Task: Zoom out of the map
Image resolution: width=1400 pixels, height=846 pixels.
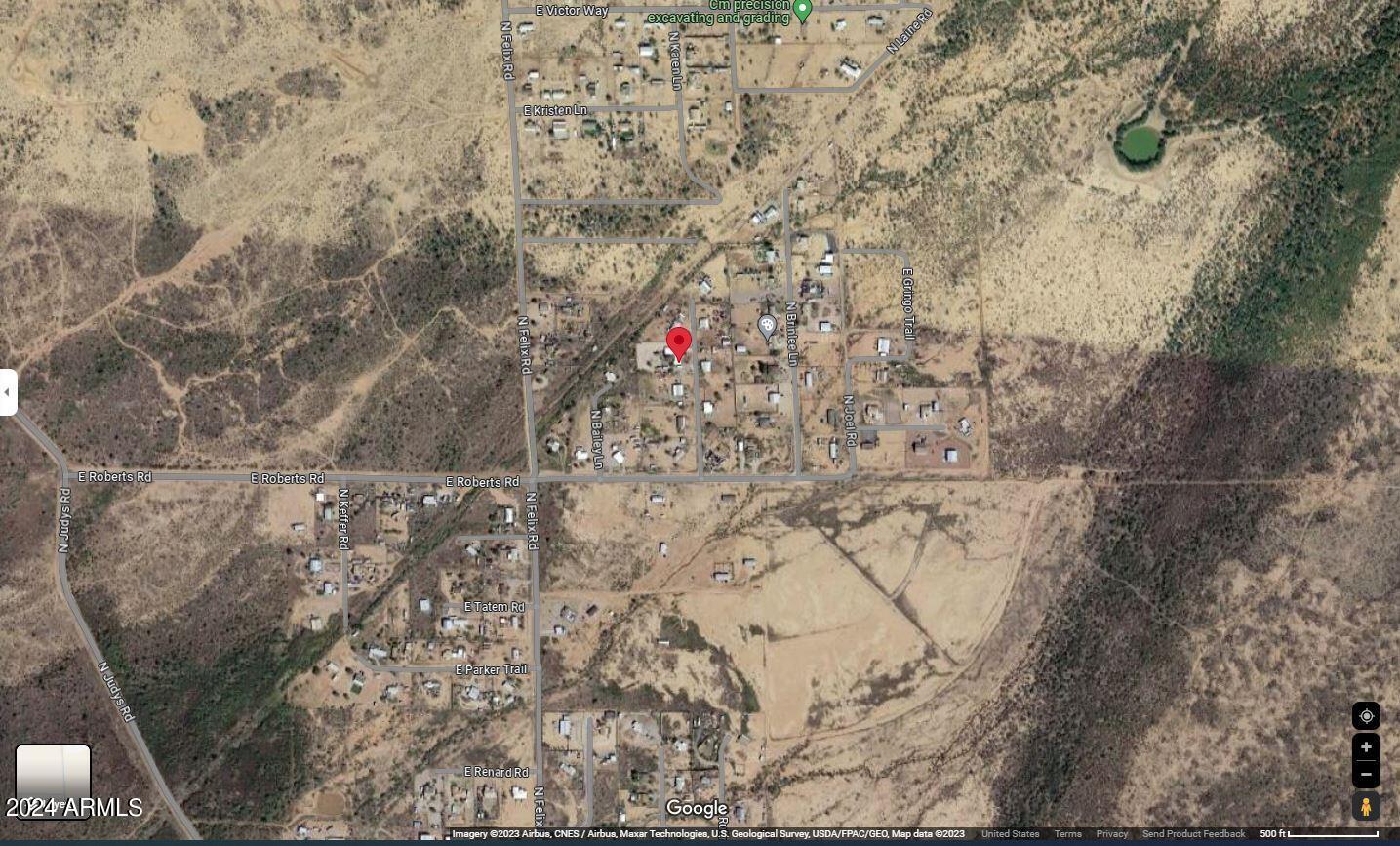Action: [x=1366, y=775]
